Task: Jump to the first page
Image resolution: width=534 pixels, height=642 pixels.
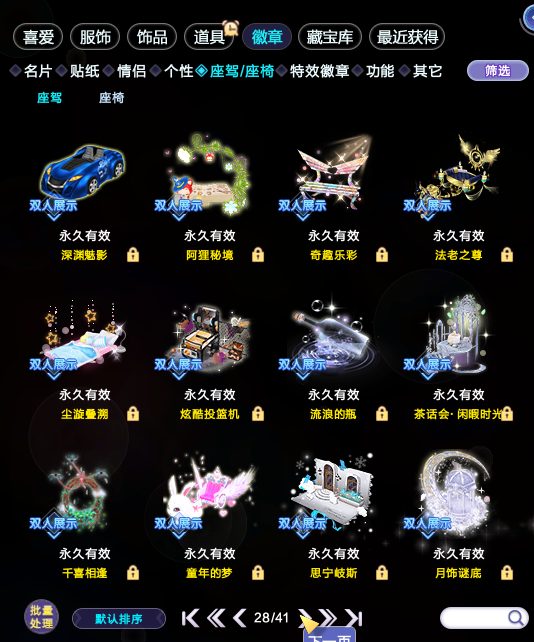Action: tap(190, 618)
